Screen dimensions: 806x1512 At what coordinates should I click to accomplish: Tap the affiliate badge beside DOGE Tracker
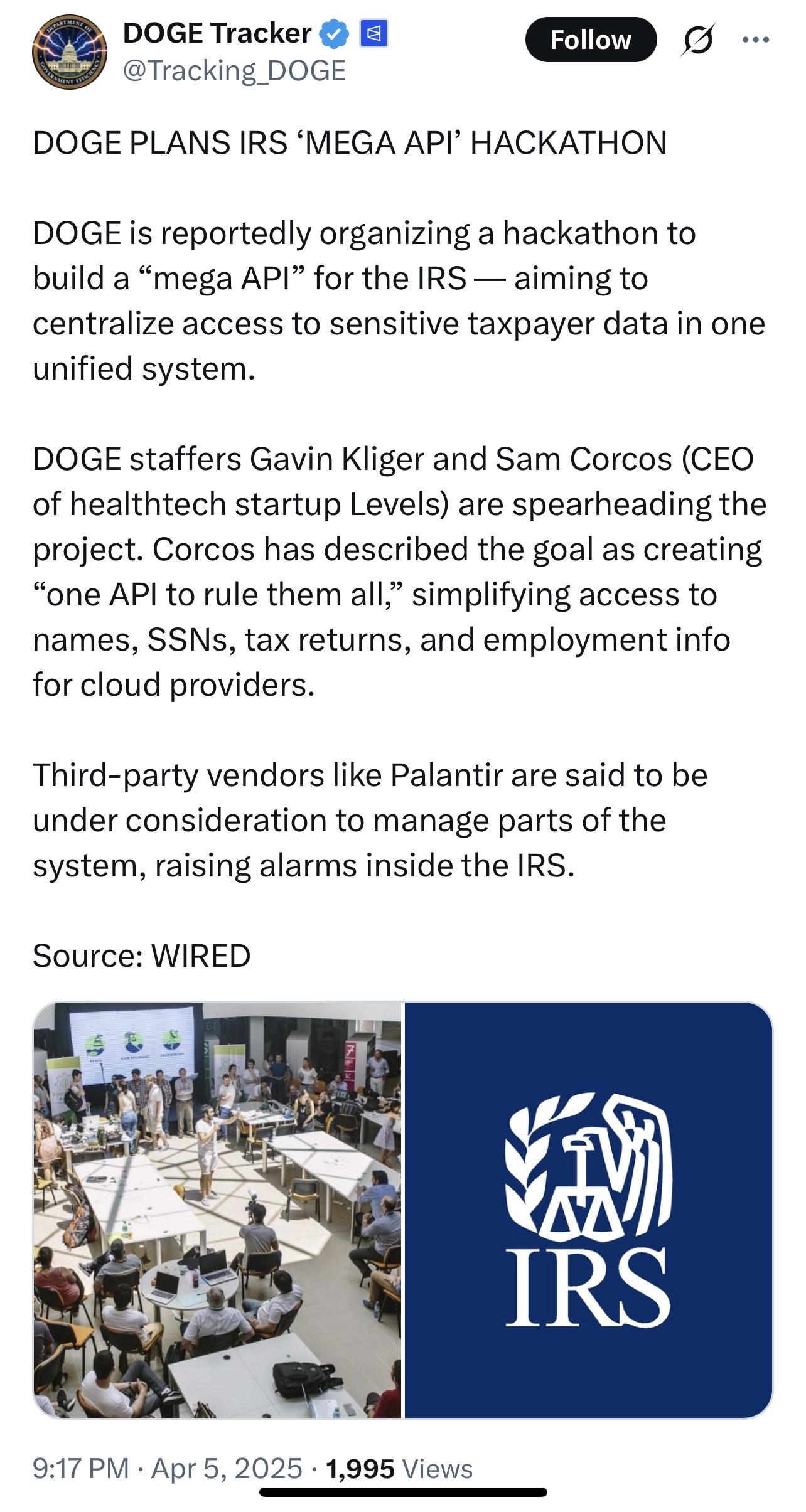tap(373, 34)
